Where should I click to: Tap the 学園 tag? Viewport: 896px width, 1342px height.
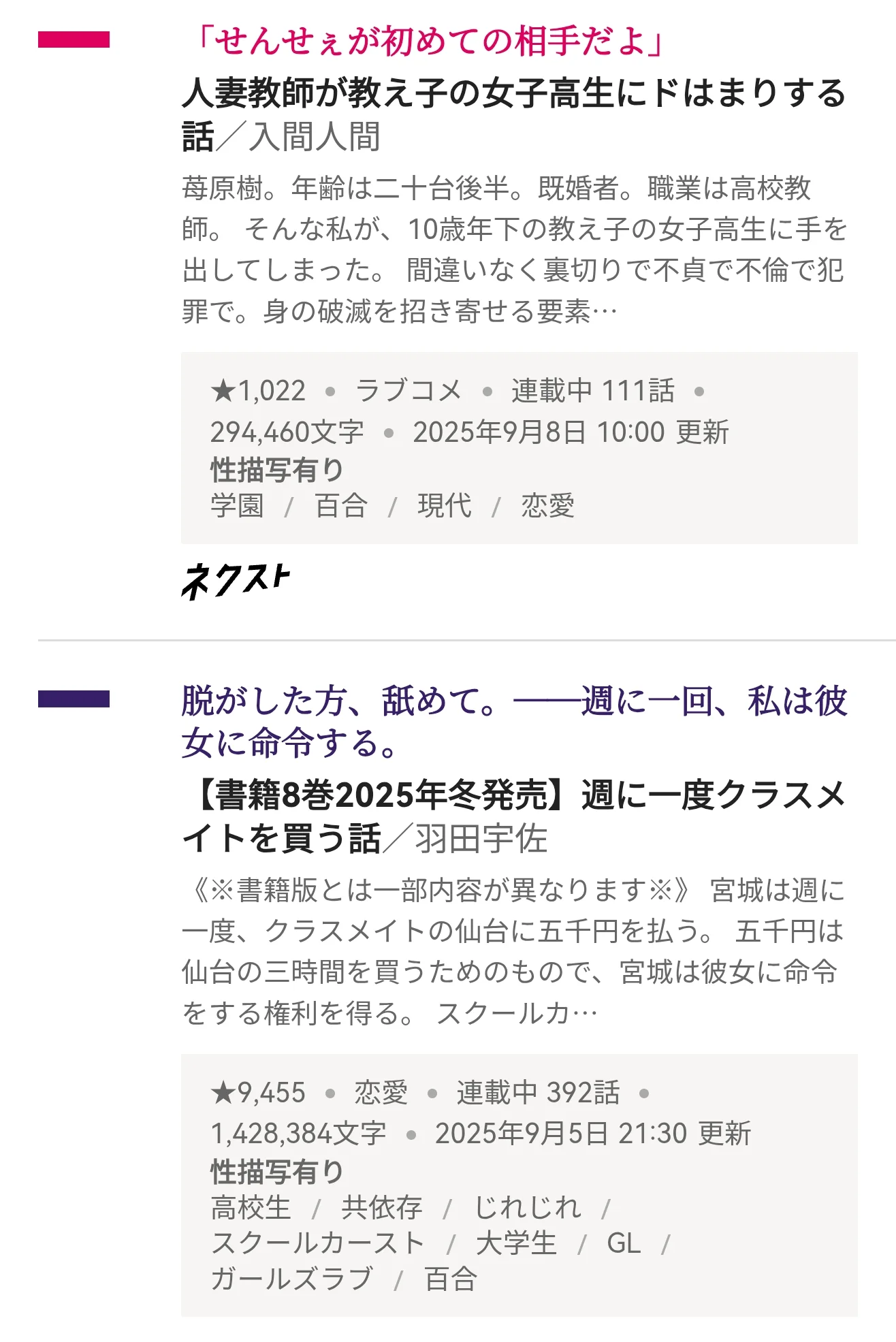237,506
